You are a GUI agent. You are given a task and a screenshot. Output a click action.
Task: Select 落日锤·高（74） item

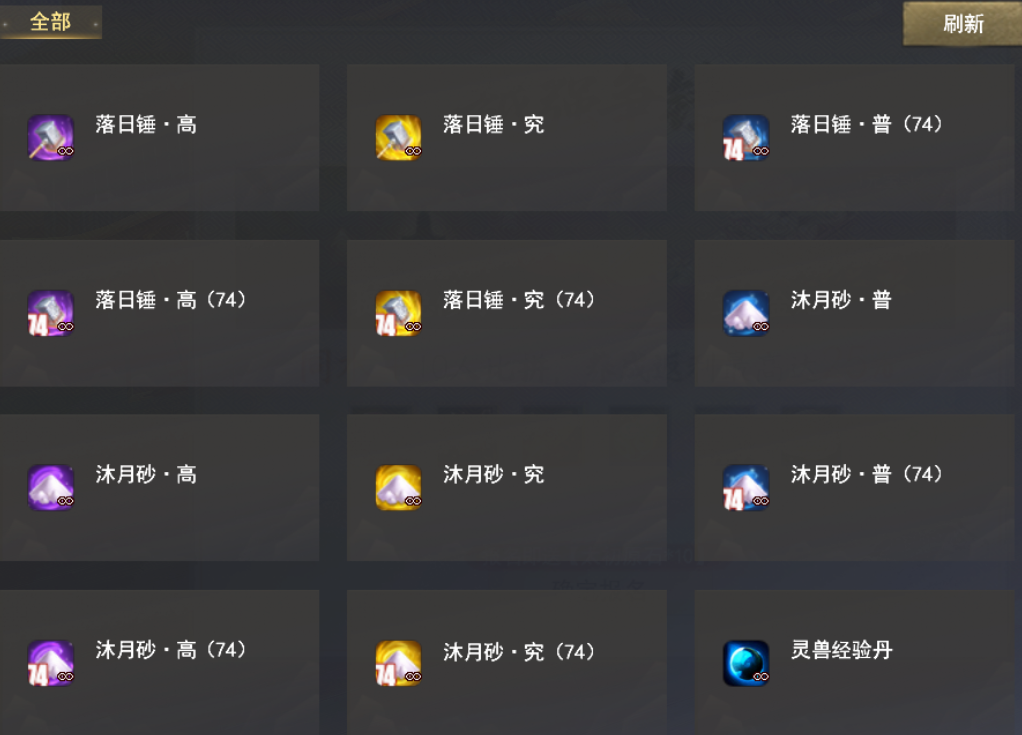click(159, 312)
